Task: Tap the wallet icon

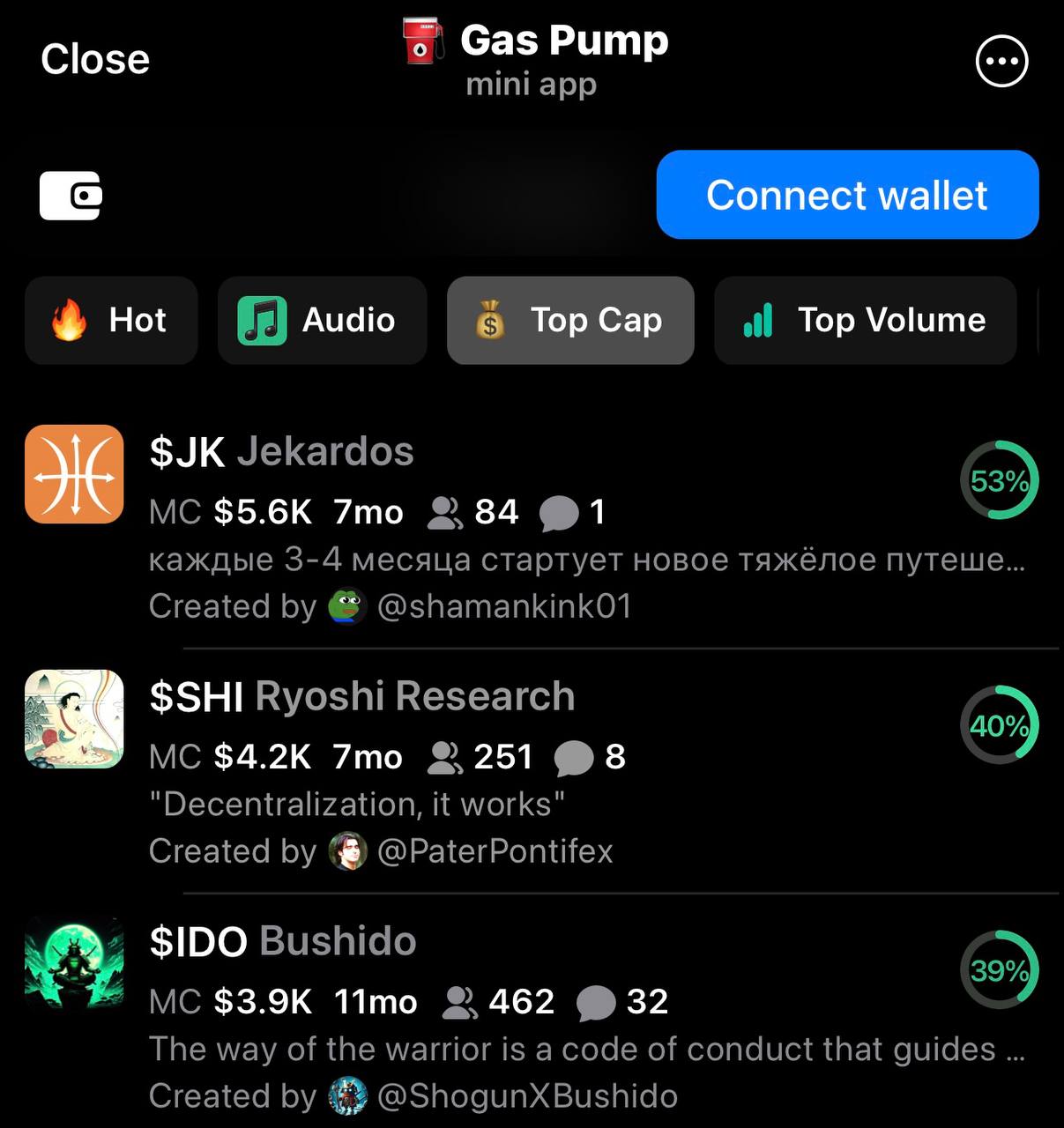Action: [71, 195]
